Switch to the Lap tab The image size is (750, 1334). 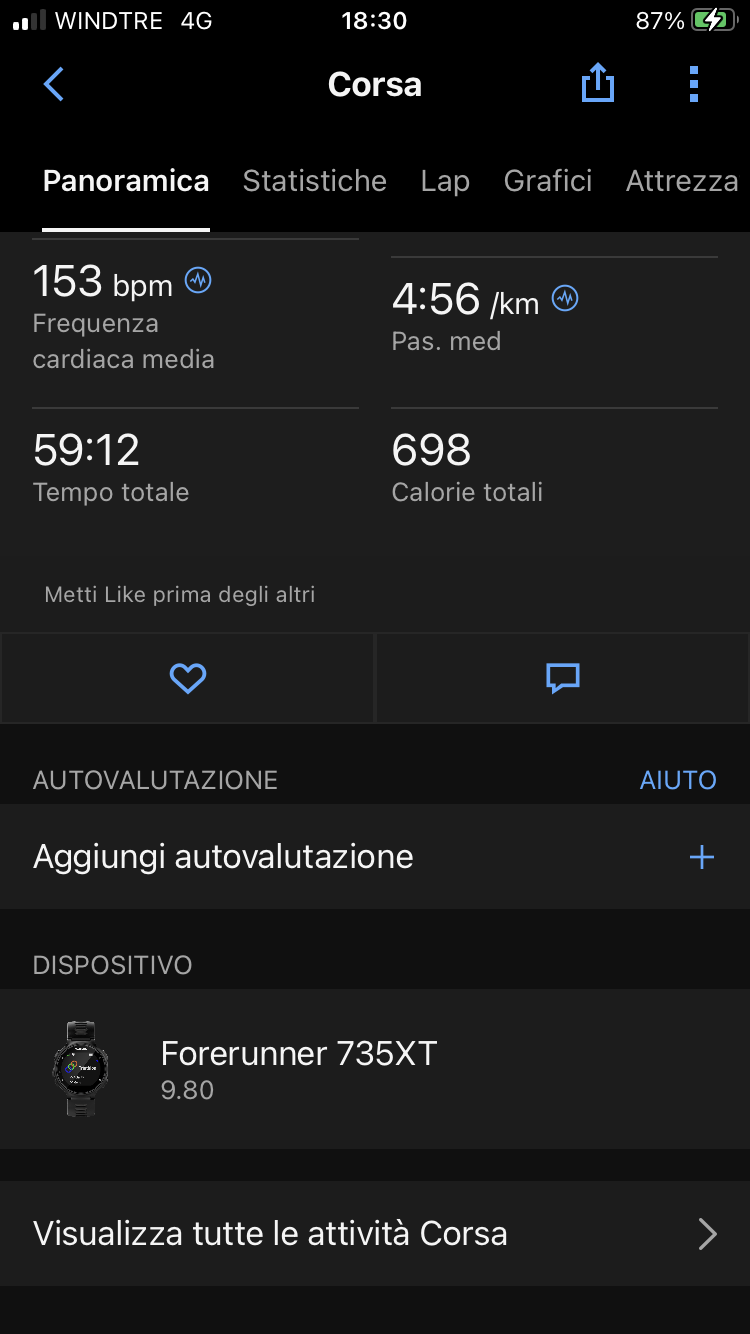(445, 181)
